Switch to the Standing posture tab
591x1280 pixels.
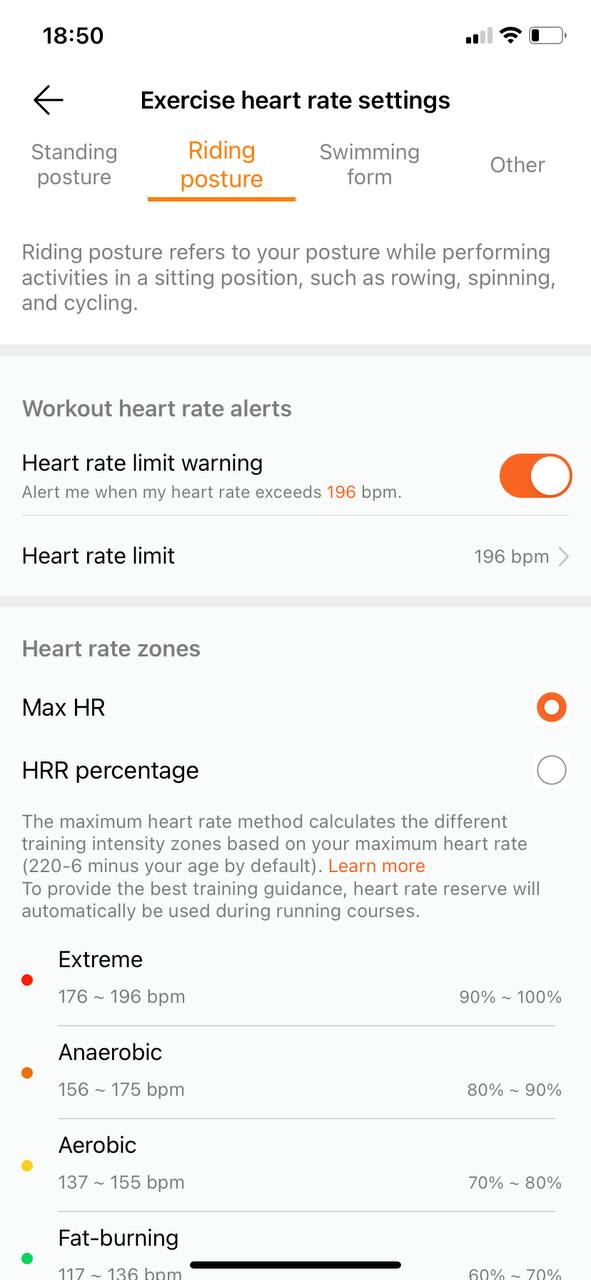tap(74, 165)
